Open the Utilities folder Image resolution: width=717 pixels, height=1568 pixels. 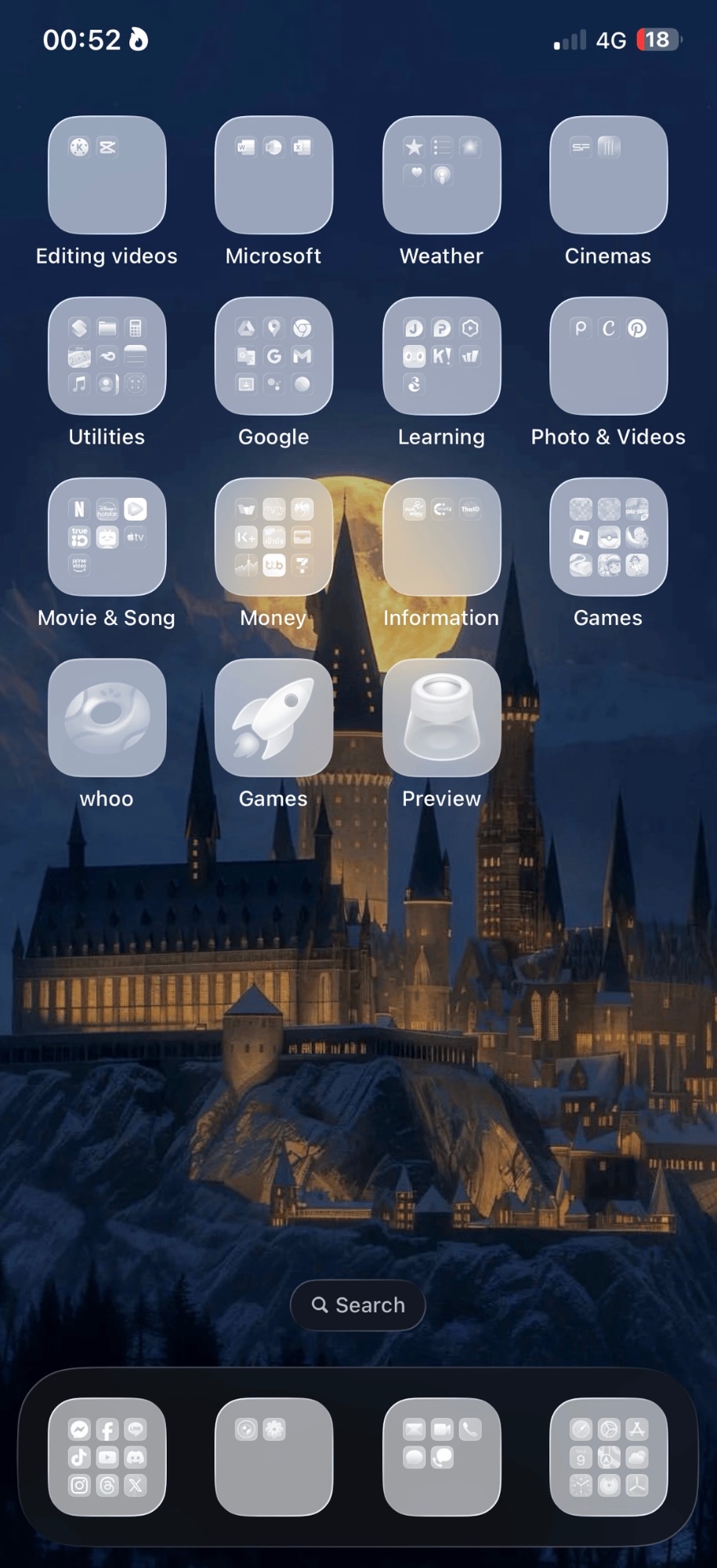click(x=107, y=356)
